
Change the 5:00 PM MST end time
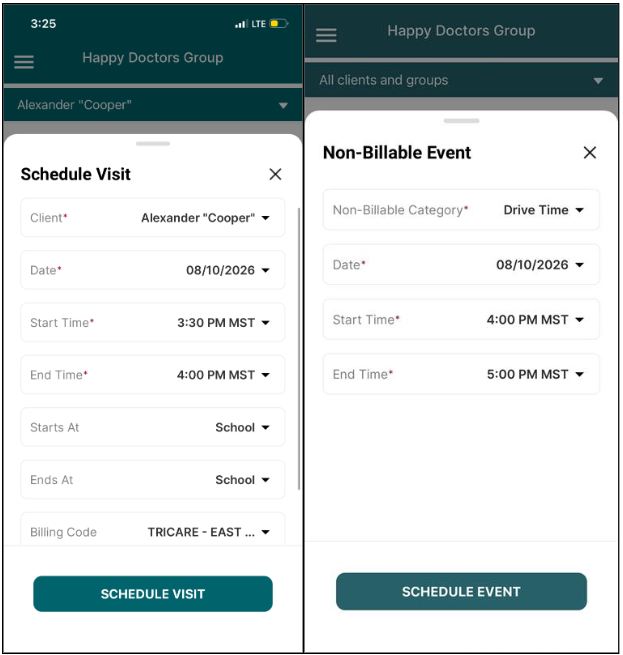pyautogui.click(x=461, y=374)
